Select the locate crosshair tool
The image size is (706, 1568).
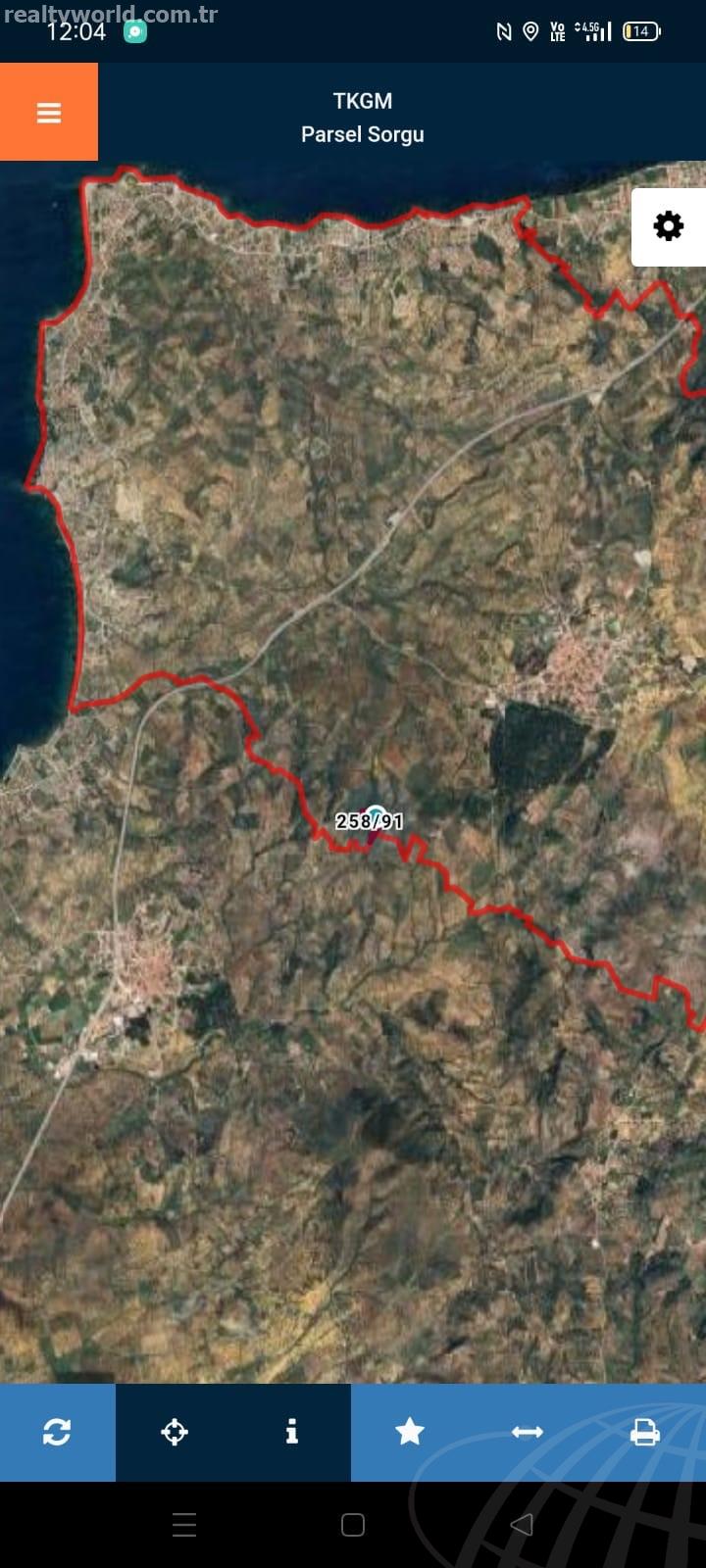click(x=175, y=1432)
